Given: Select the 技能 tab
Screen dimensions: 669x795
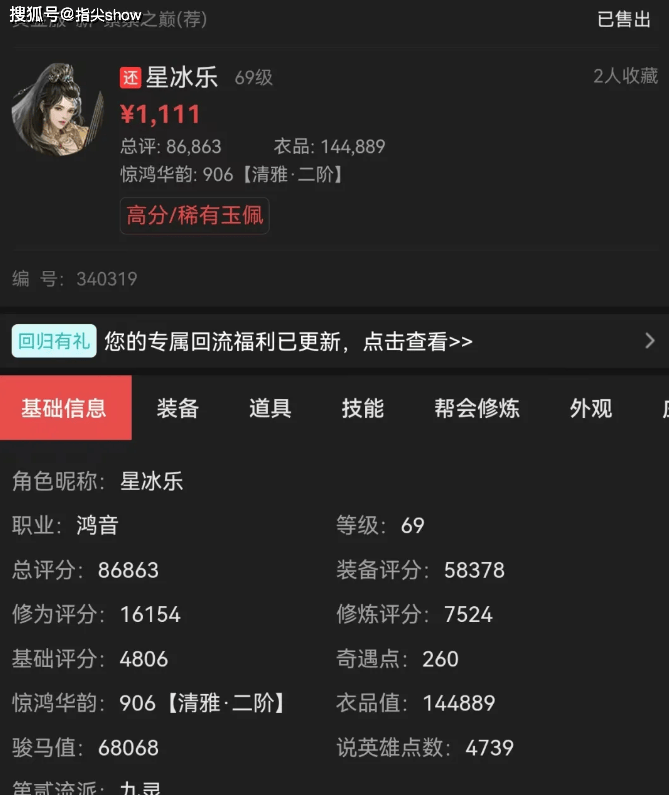Looking at the screenshot, I should pos(362,408).
